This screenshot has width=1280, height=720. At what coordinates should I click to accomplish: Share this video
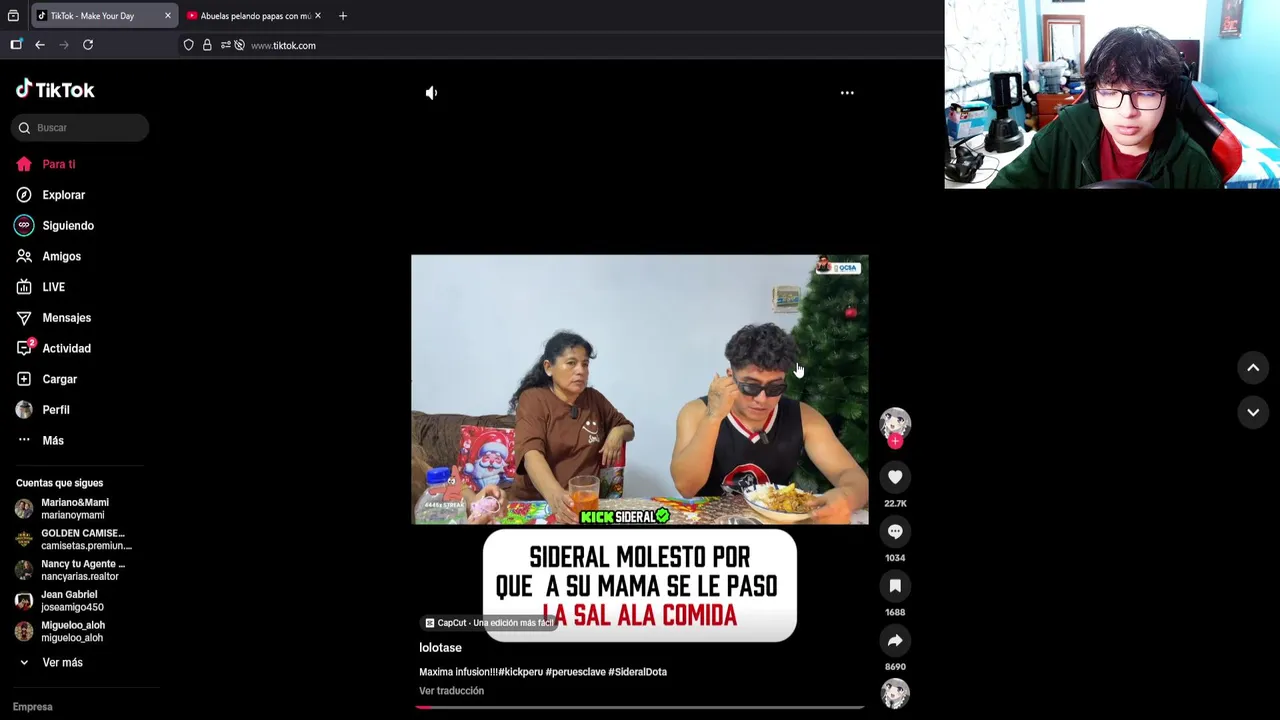coord(895,641)
